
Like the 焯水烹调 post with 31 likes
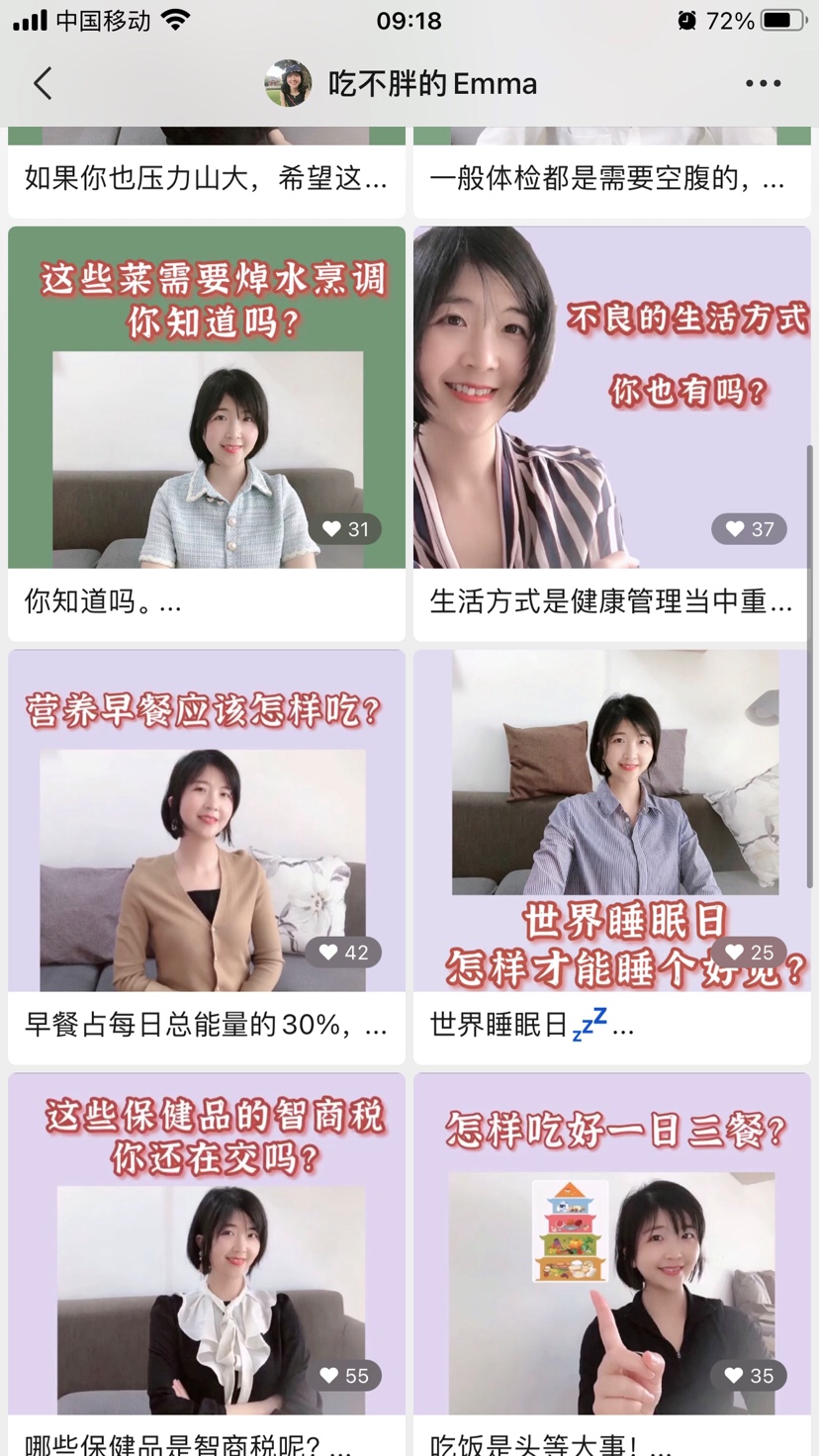click(332, 529)
